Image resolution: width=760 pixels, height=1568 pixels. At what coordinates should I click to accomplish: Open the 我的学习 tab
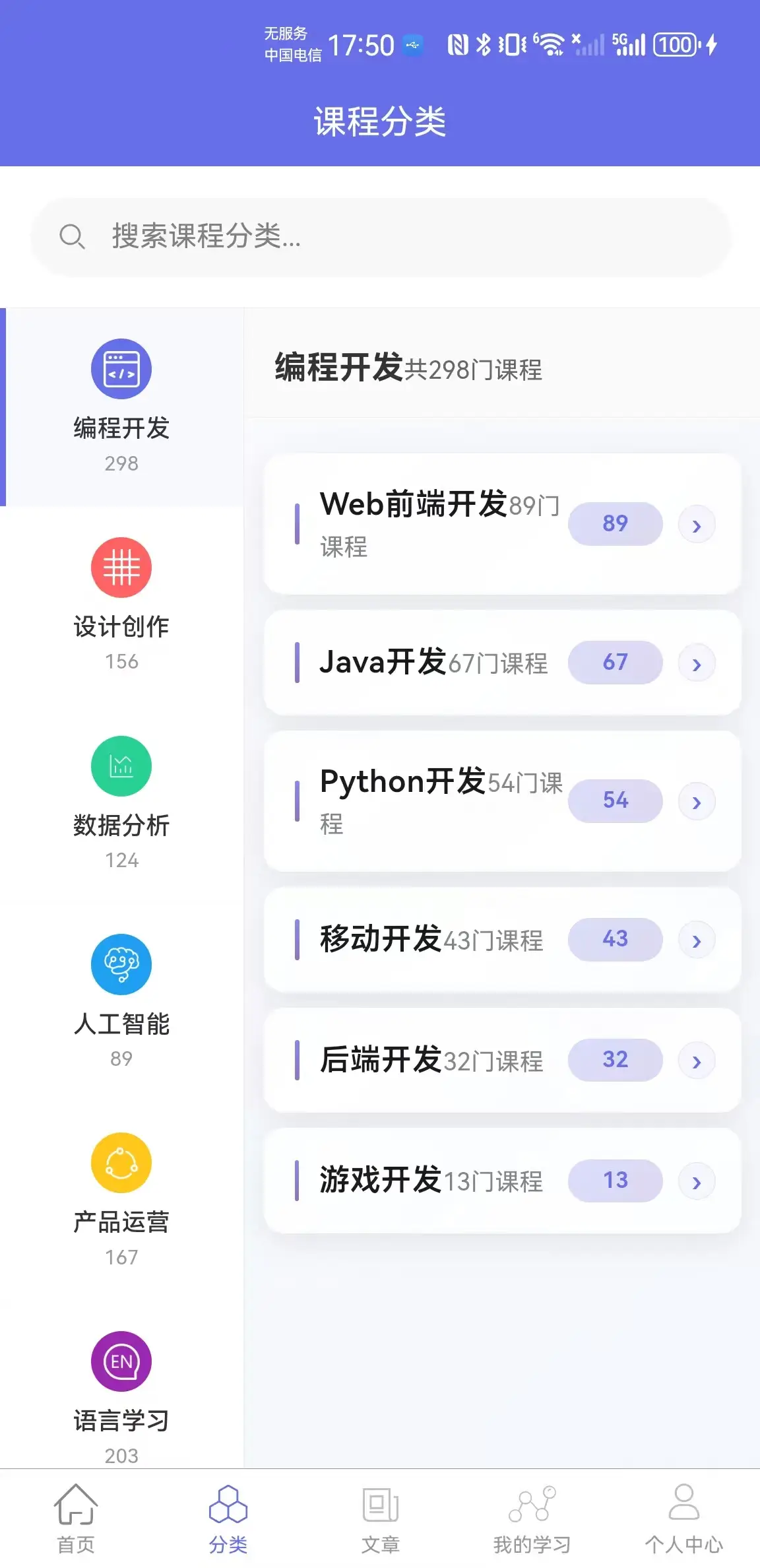click(532, 1519)
